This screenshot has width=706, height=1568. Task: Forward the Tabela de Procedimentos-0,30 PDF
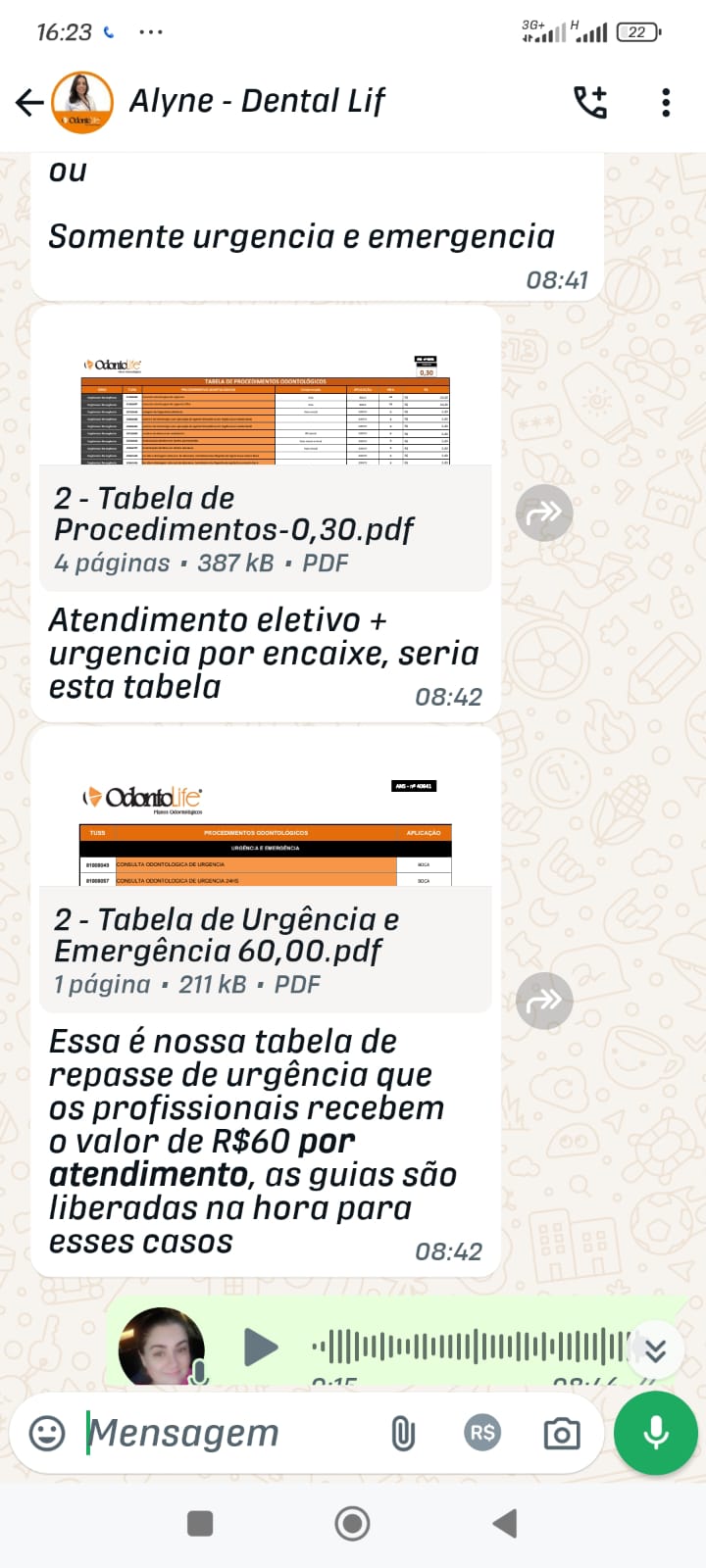point(544,513)
